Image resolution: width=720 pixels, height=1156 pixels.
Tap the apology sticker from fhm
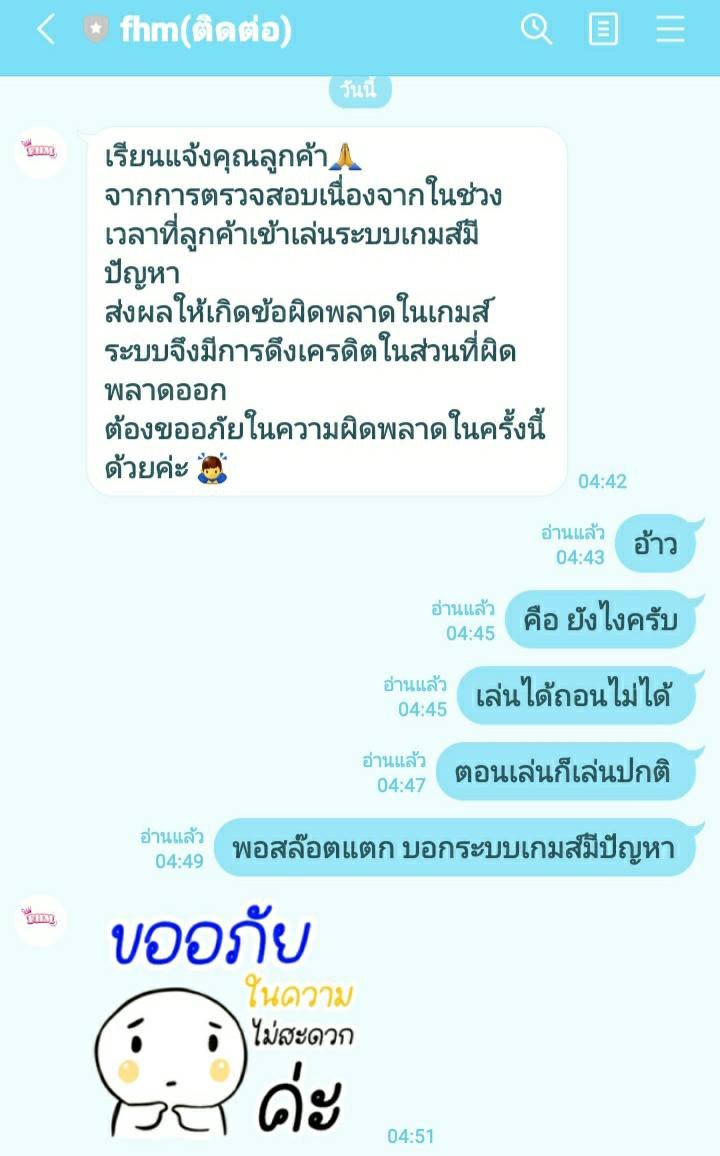click(x=225, y=1025)
